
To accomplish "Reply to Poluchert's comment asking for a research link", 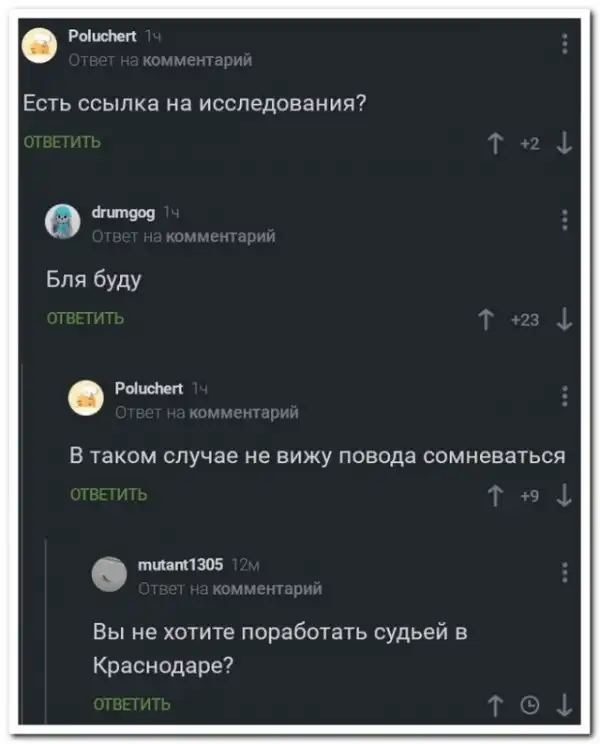I will [x=62, y=143].
